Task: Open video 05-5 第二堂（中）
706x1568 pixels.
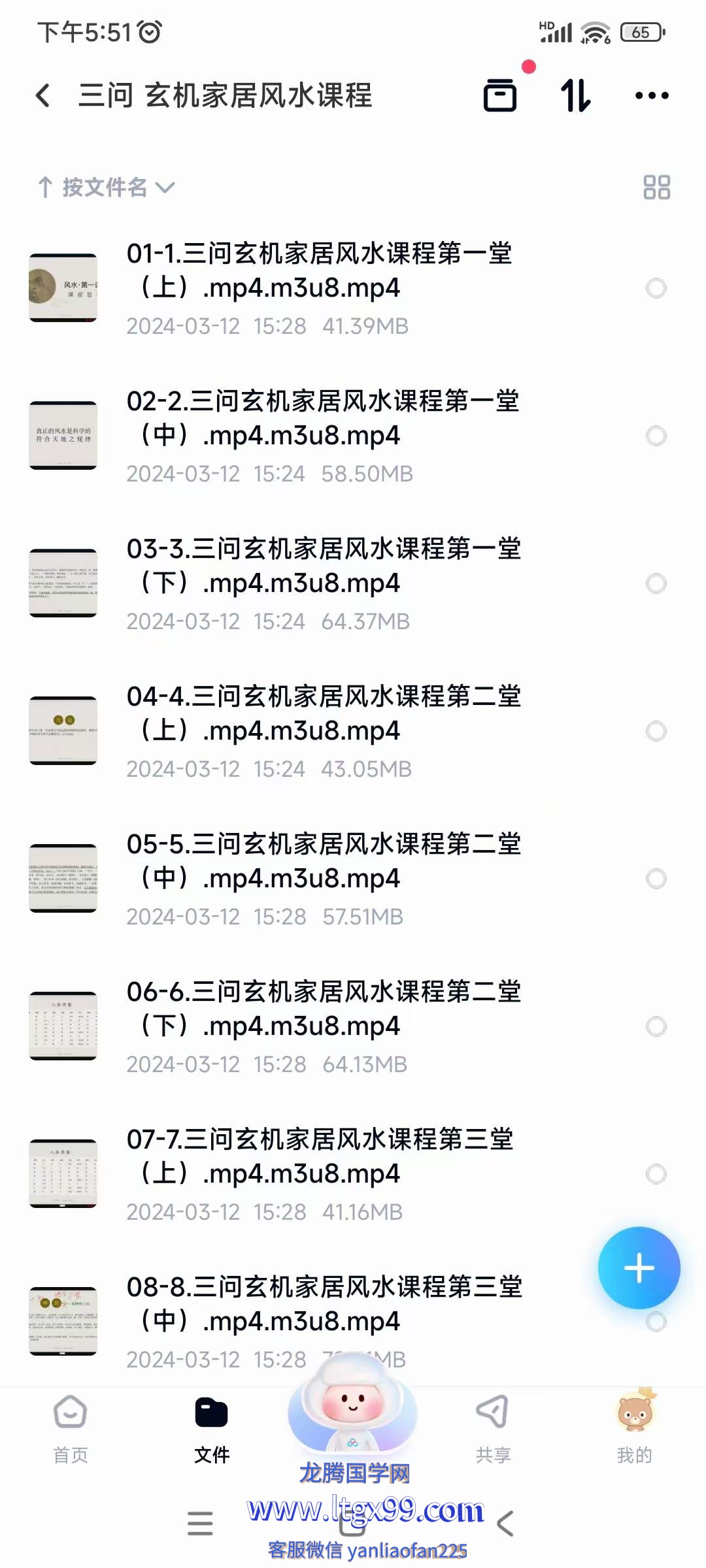Action: pos(320,860)
